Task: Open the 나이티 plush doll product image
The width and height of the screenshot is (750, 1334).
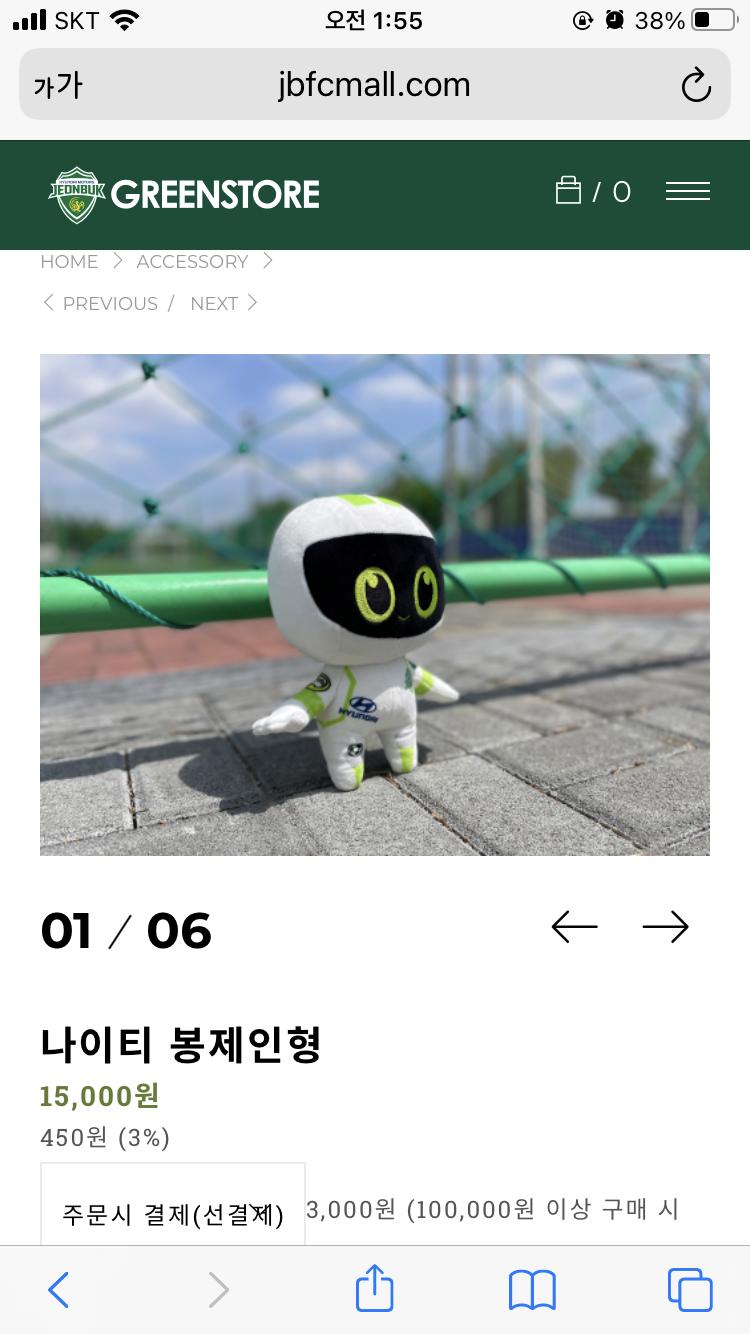Action: pos(375,604)
